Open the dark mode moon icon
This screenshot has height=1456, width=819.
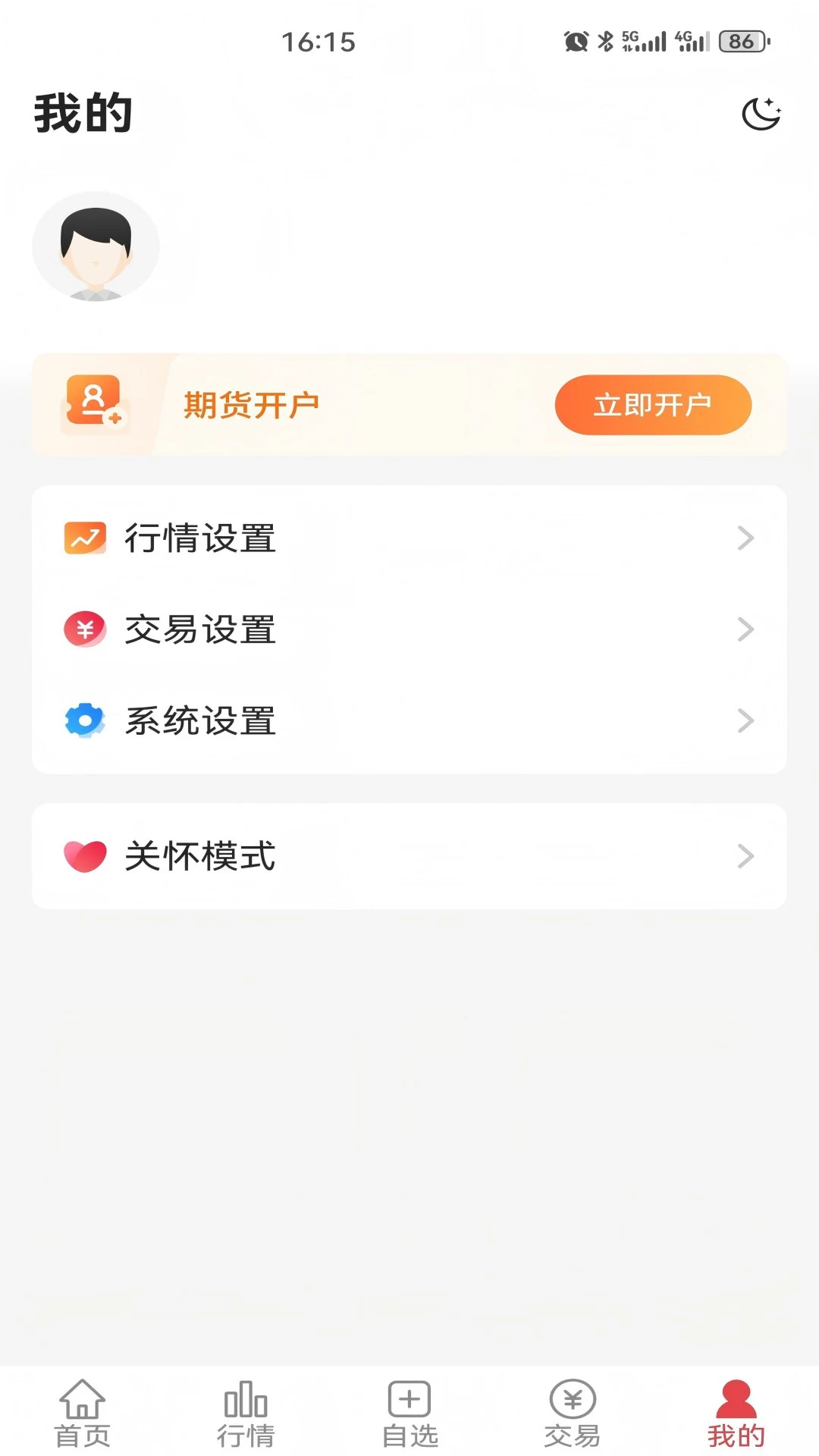(761, 114)
